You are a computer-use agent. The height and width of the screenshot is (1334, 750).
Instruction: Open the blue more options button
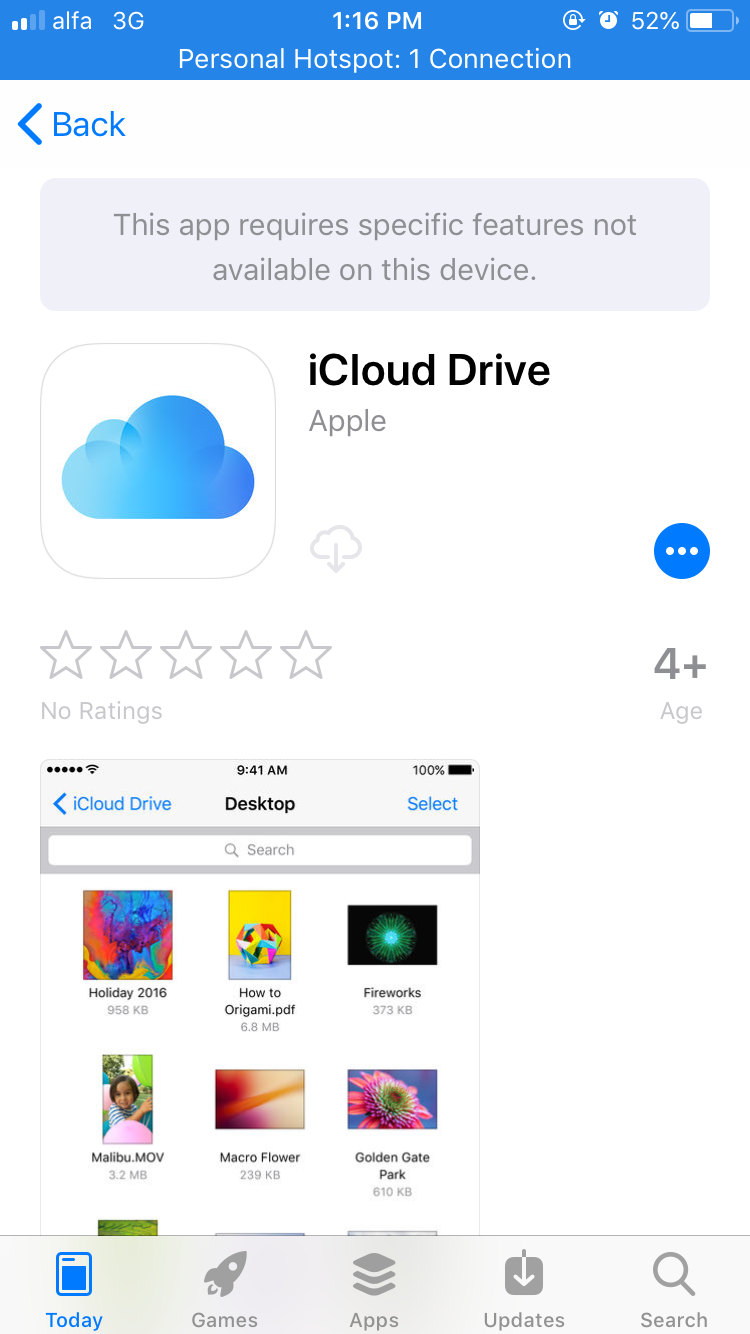(x=682, y=551)
